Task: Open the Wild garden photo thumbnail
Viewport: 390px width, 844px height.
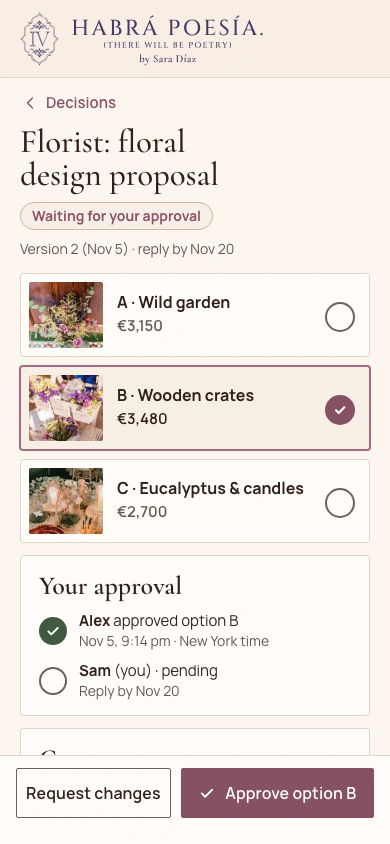Action: point(66,315)
